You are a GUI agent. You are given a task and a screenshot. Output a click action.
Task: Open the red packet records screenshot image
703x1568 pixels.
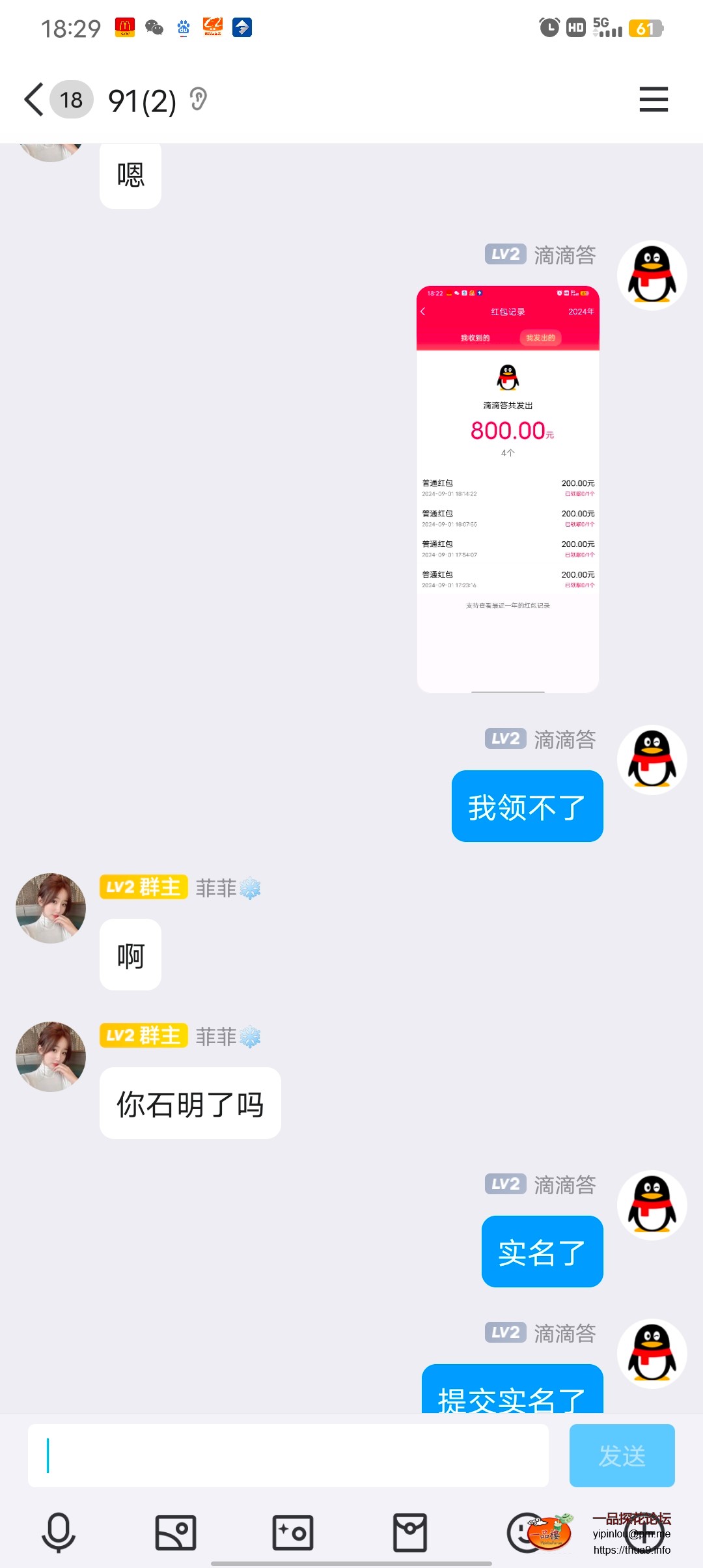(x=508, y=488)
